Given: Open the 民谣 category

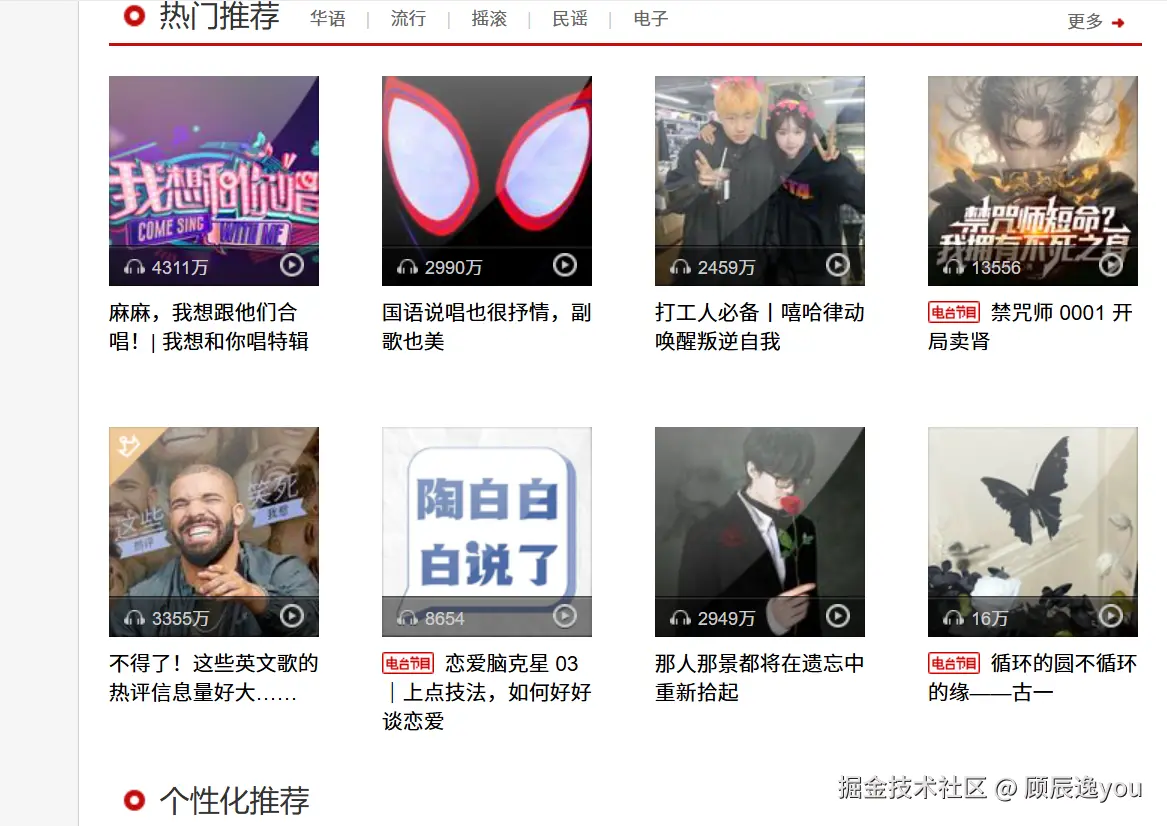Looking at the screenshot, I should click(570, 19).
